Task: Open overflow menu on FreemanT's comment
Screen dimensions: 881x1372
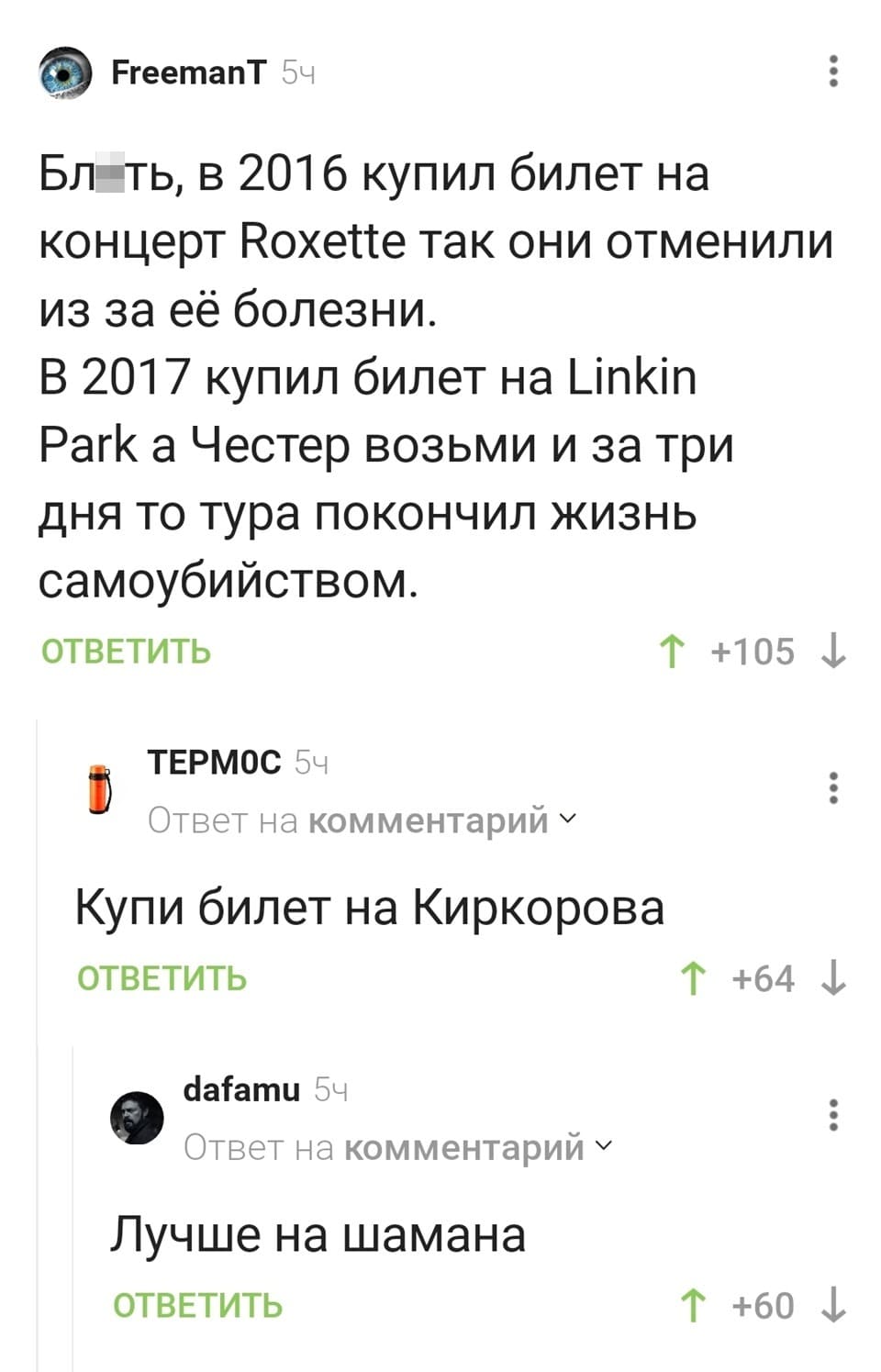Action: pos(833,72)
